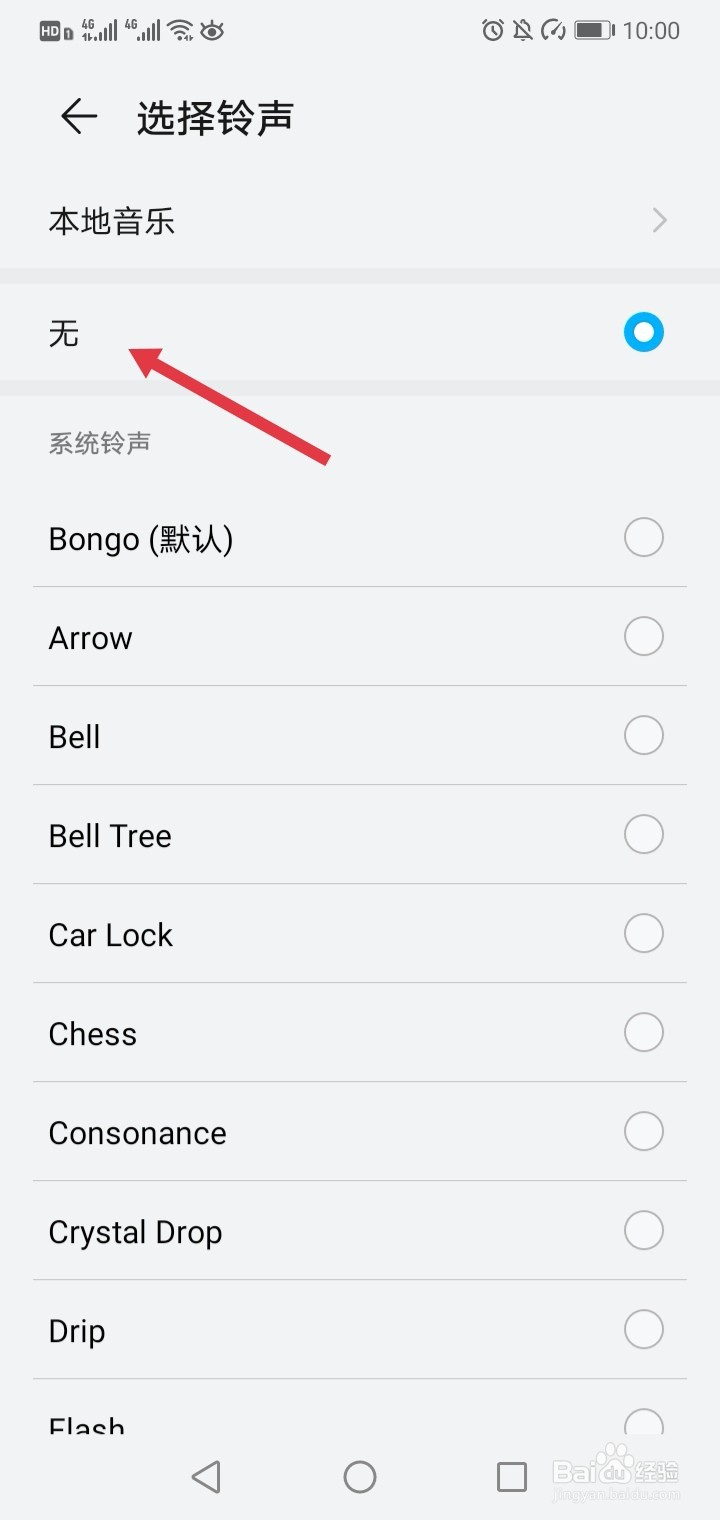Tap the Car Lock ringtone row
The image size is (720, 1520).
click(x=360, y=934)
